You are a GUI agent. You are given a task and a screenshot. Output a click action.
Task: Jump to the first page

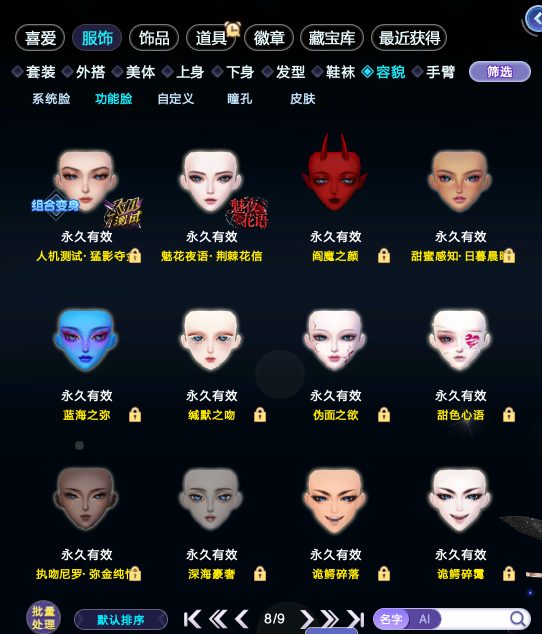pyautogui.click(x=193, y=619)
